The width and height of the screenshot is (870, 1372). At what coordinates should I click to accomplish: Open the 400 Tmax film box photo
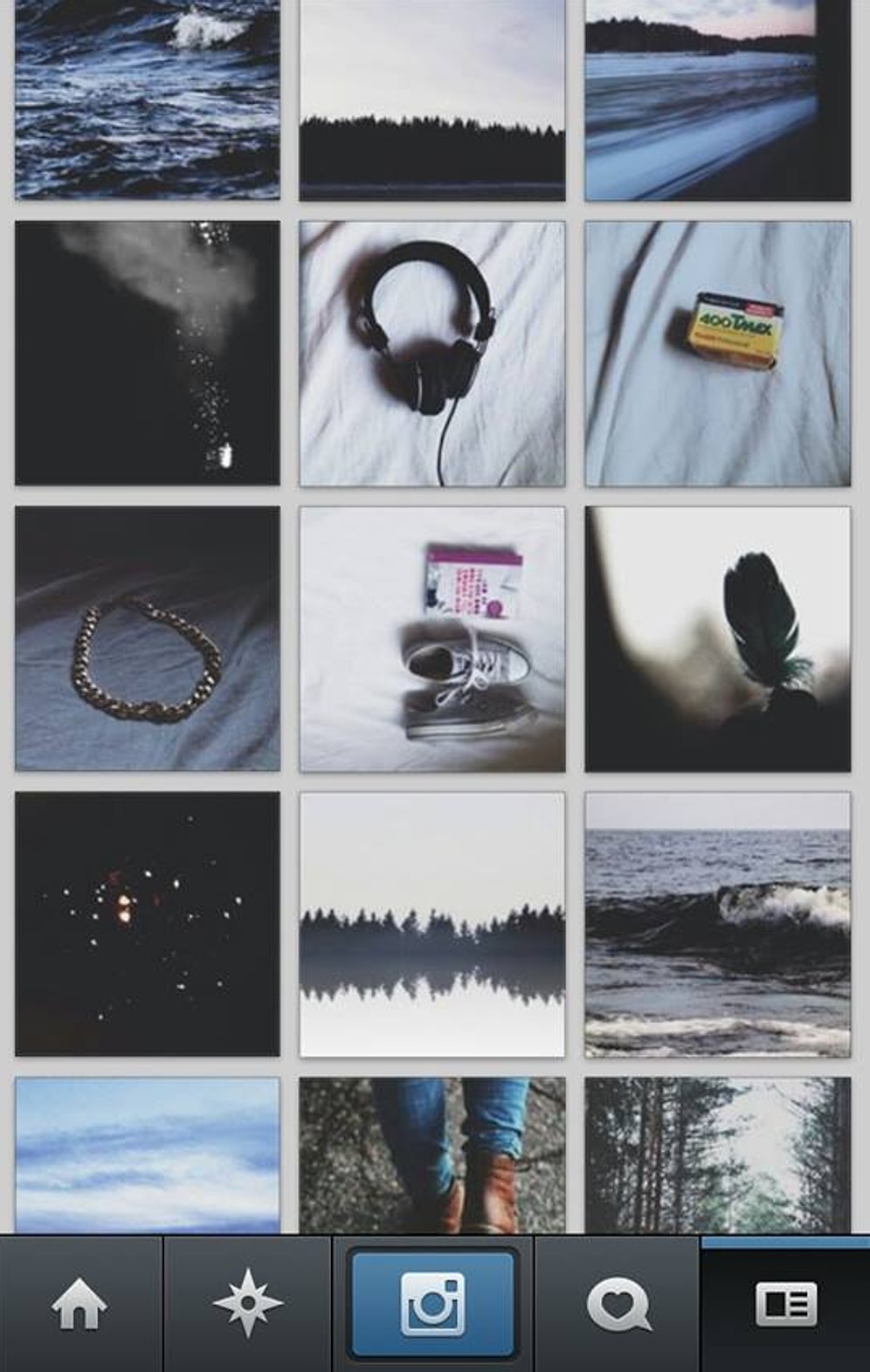(x=717, y=354)
